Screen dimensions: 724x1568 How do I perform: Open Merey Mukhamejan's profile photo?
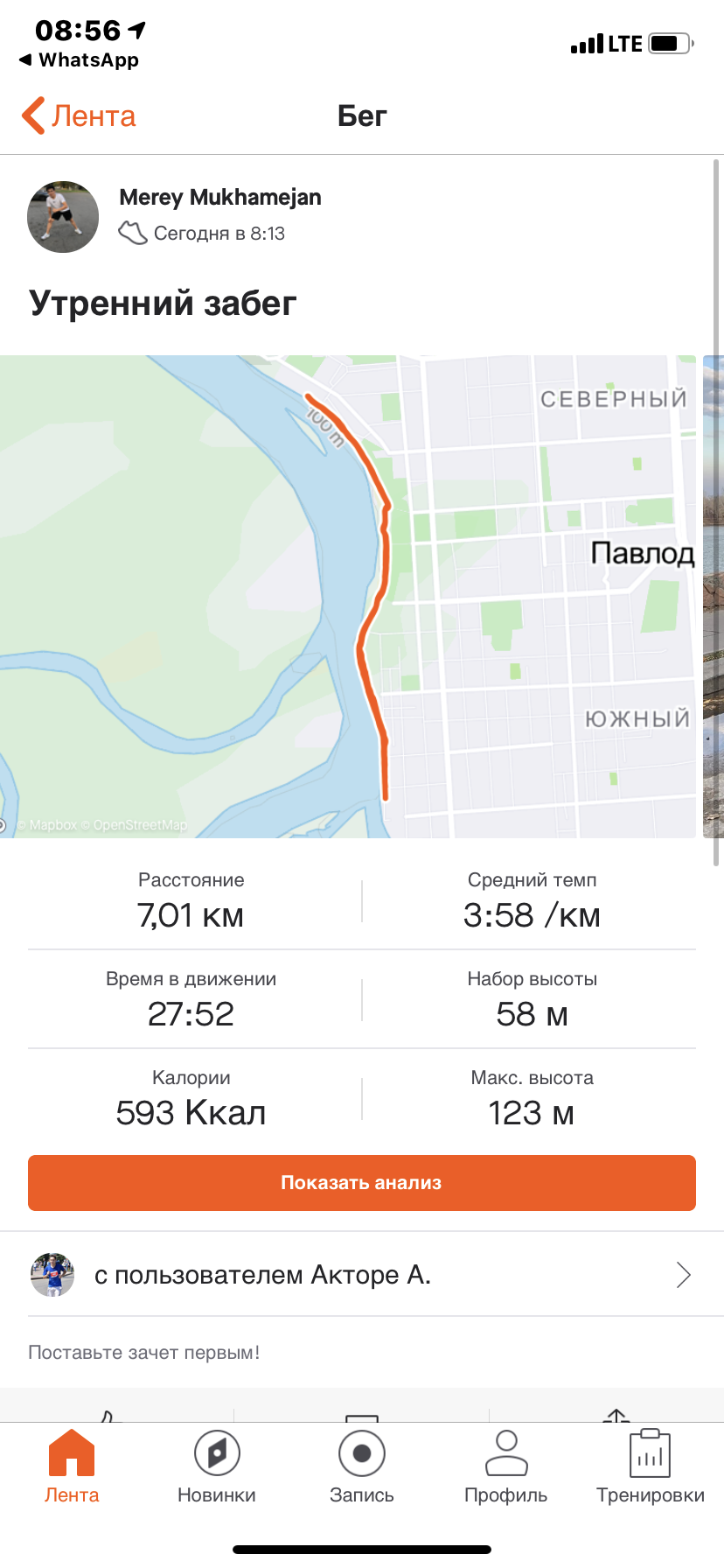pyautogui.click(x=63, y=217)
